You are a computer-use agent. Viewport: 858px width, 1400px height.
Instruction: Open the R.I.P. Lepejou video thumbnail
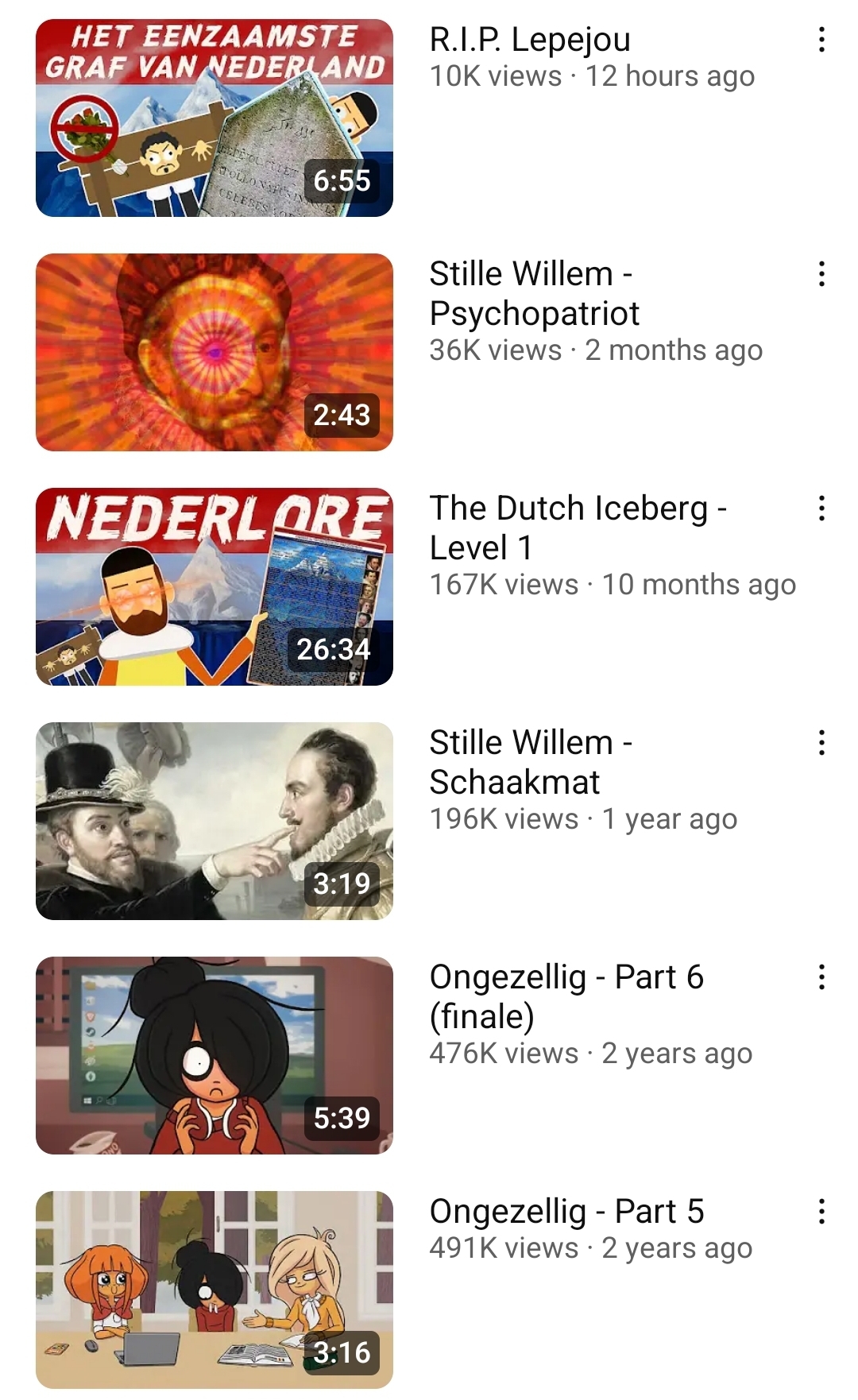[x=214, y=118]
